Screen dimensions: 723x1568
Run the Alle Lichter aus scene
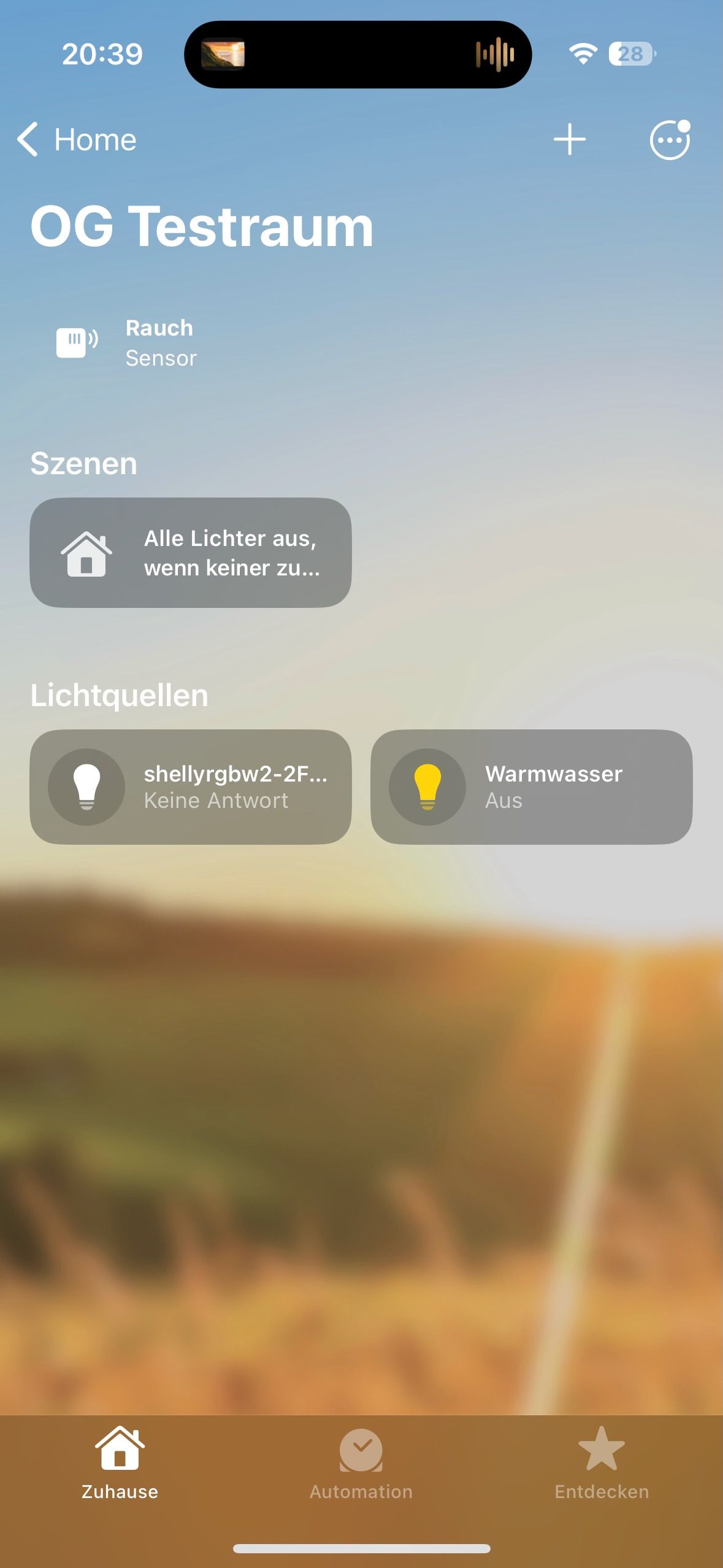[x=190, y=553]
